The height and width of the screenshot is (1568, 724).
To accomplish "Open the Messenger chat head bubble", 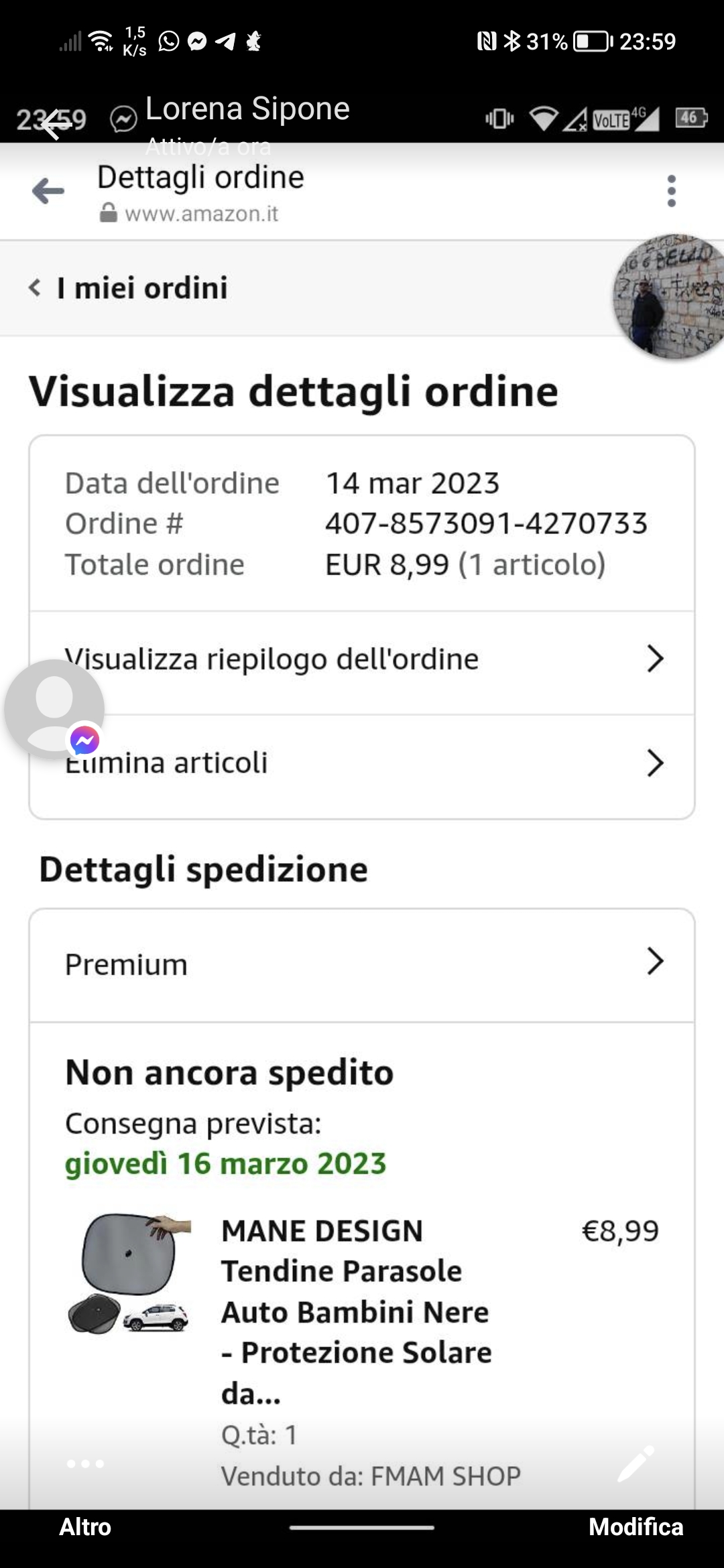I will [x=55, y=709].
